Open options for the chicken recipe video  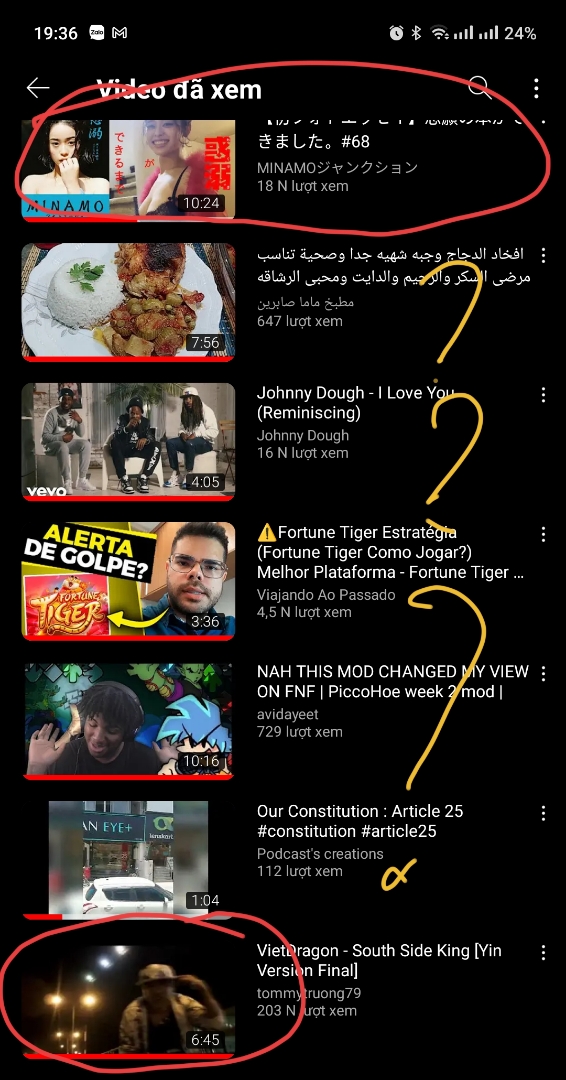[543, 256]
